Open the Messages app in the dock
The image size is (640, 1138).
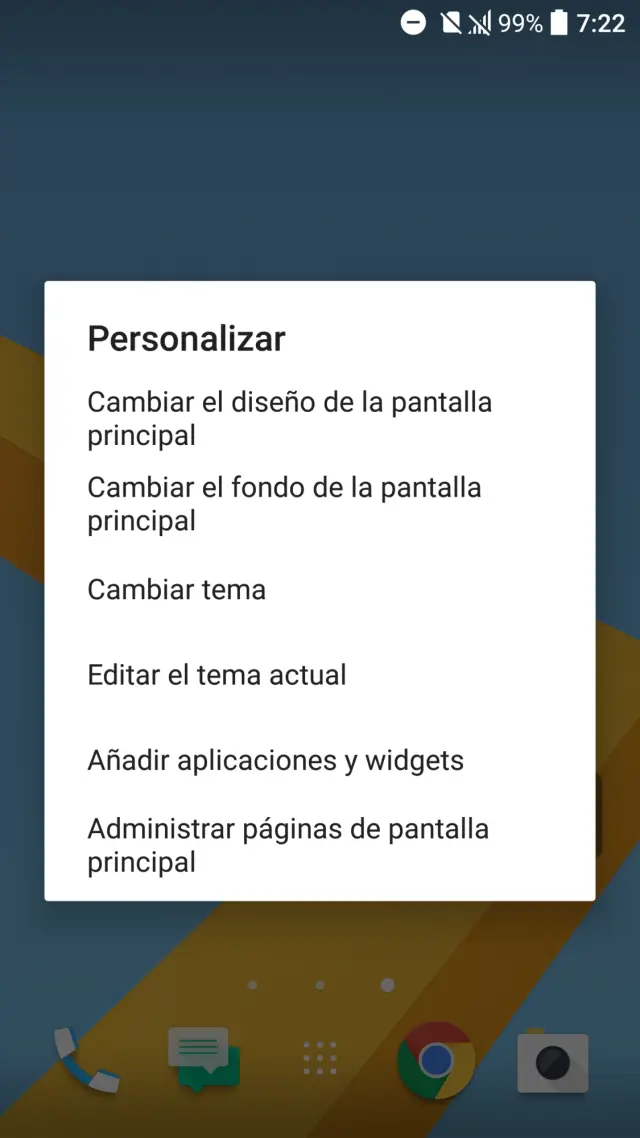point(203,1059)
